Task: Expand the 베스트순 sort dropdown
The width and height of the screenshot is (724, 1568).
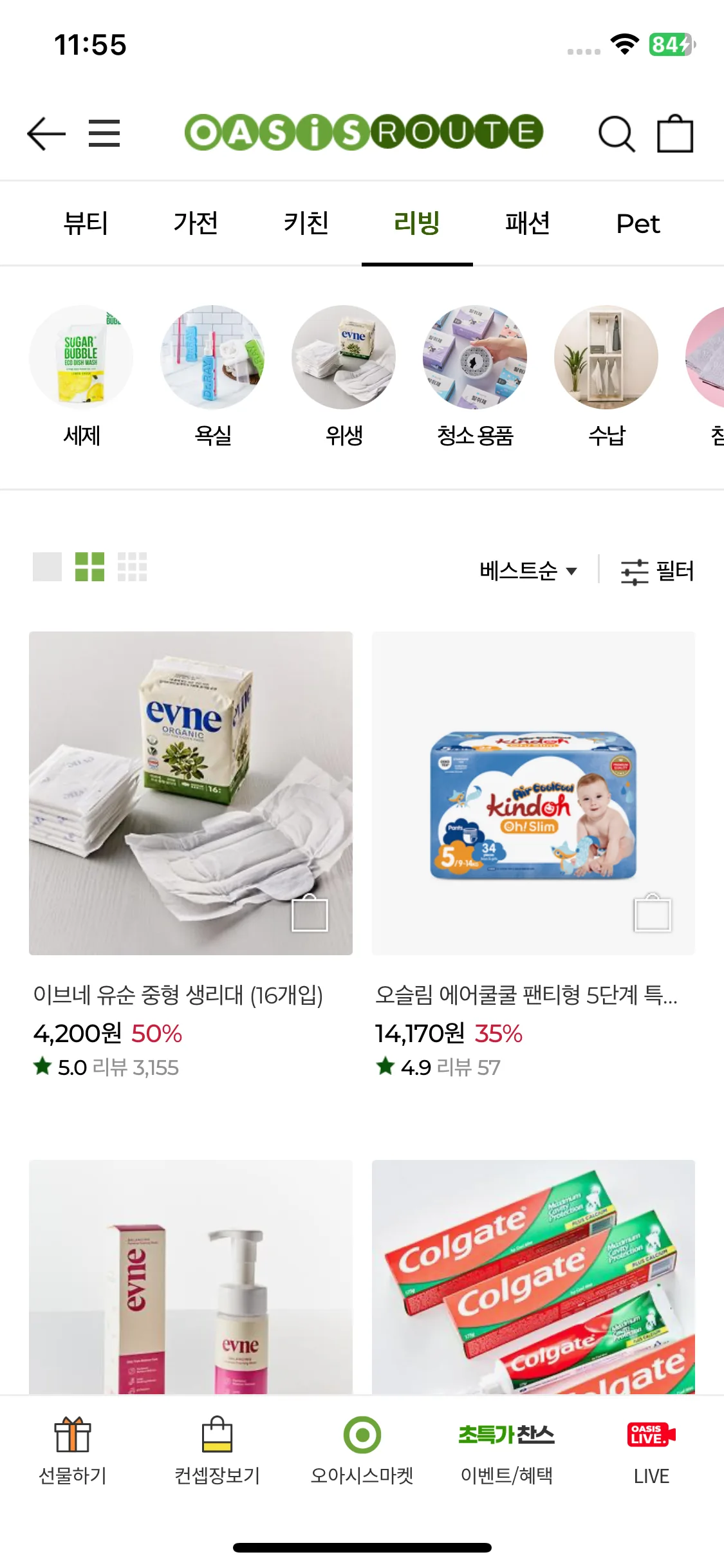Action: (528, 571)
